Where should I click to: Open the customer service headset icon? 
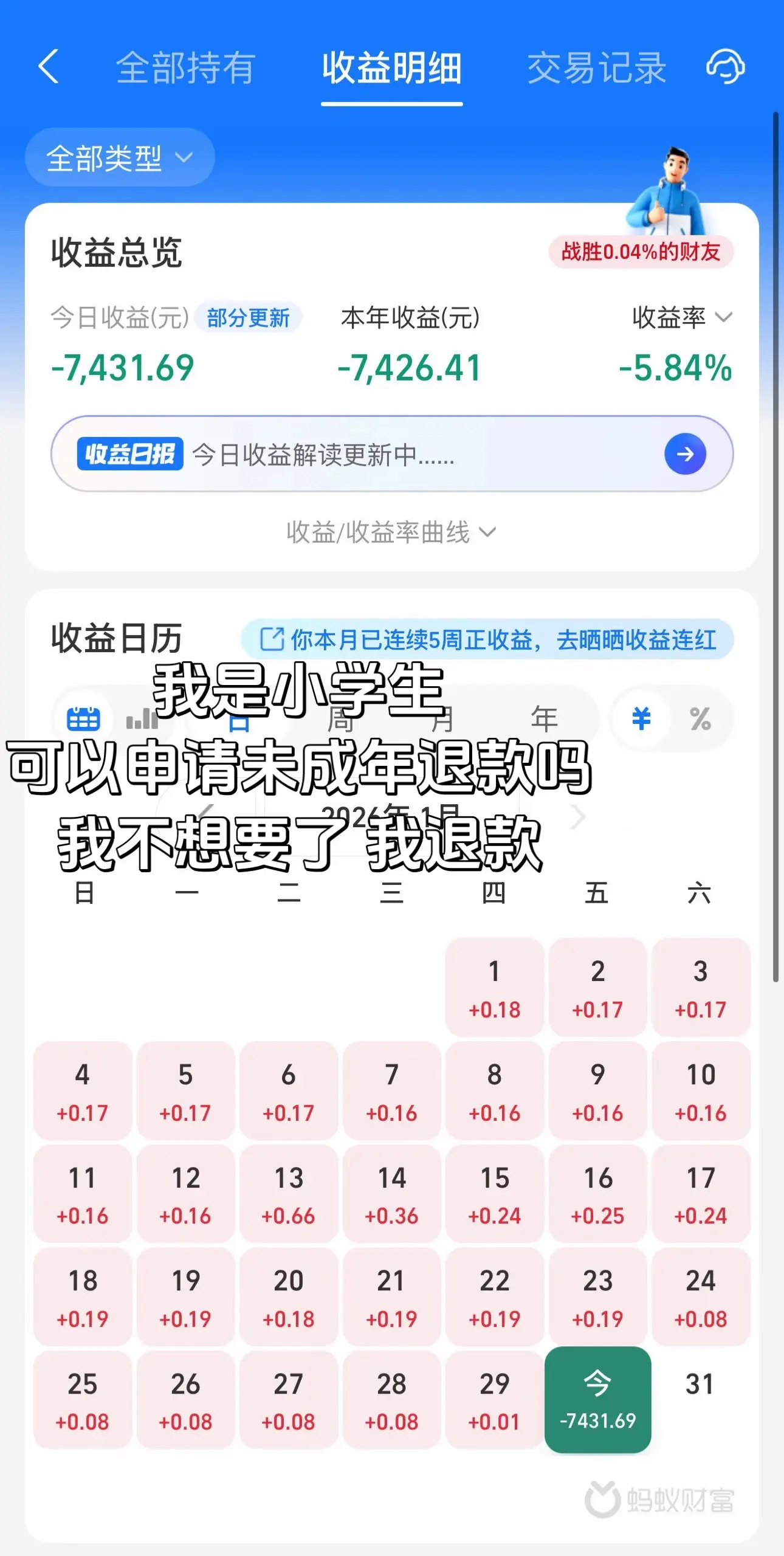[x=724, y=68]
